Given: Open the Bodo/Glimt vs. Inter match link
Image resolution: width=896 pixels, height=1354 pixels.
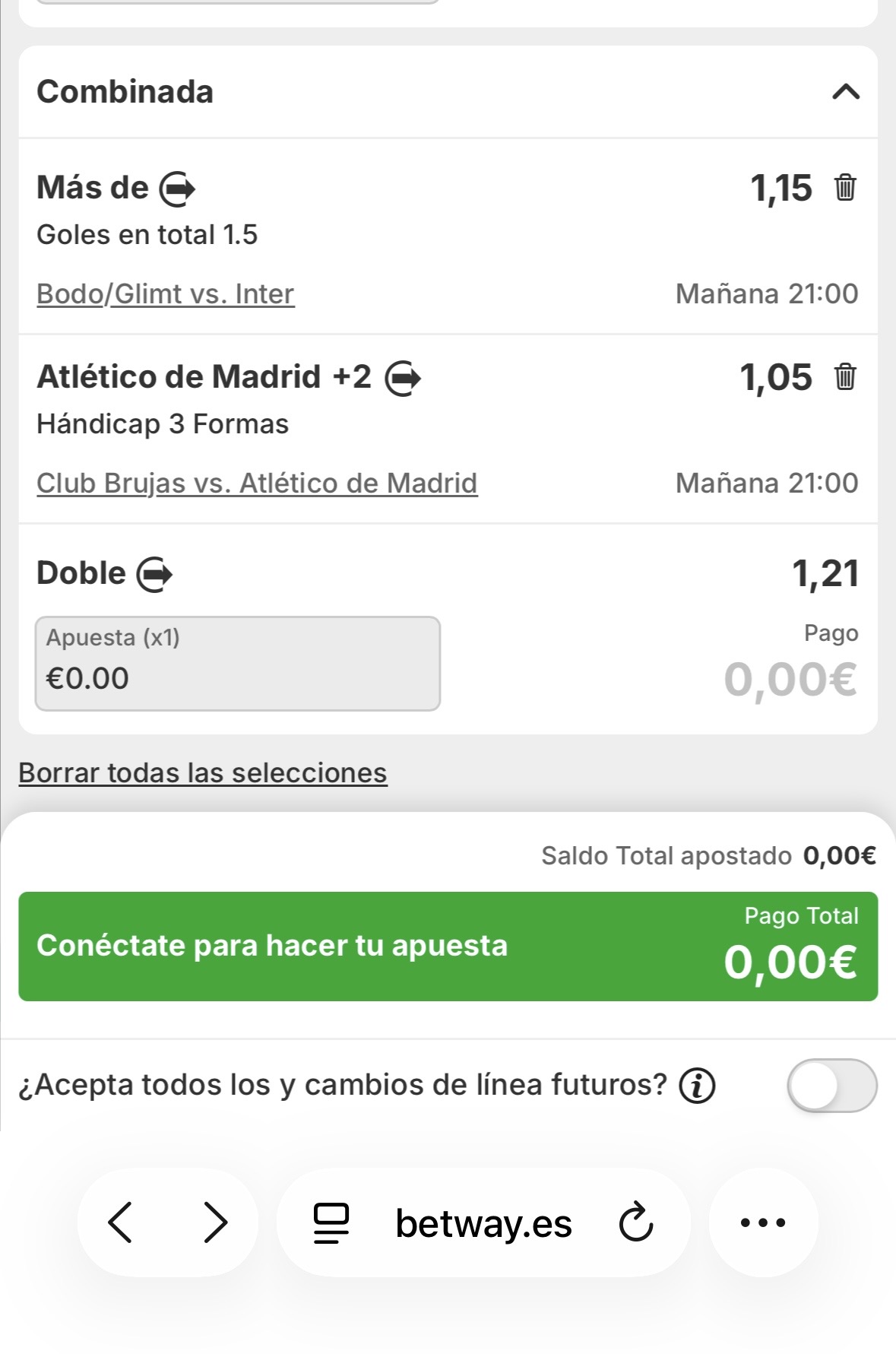Looking at the screenshot, I should (x=165, y=294).
